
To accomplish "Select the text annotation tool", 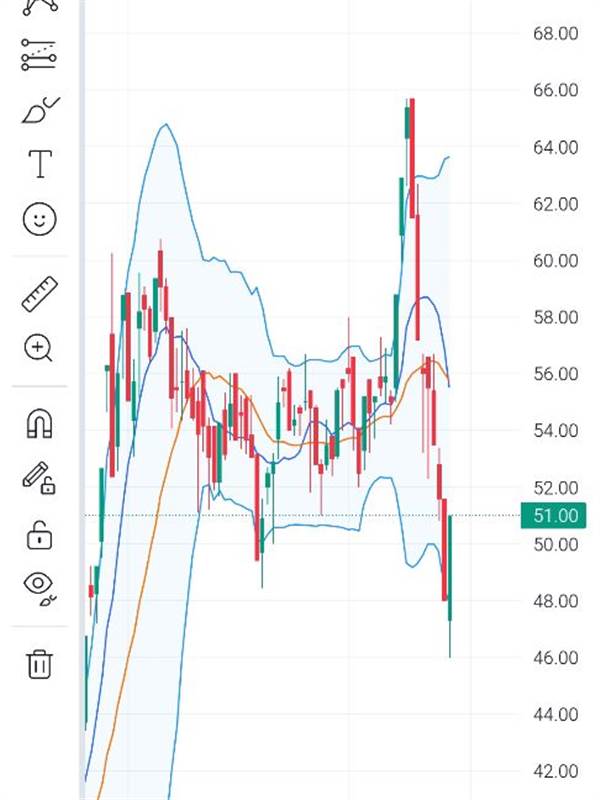I will [39, 164].
